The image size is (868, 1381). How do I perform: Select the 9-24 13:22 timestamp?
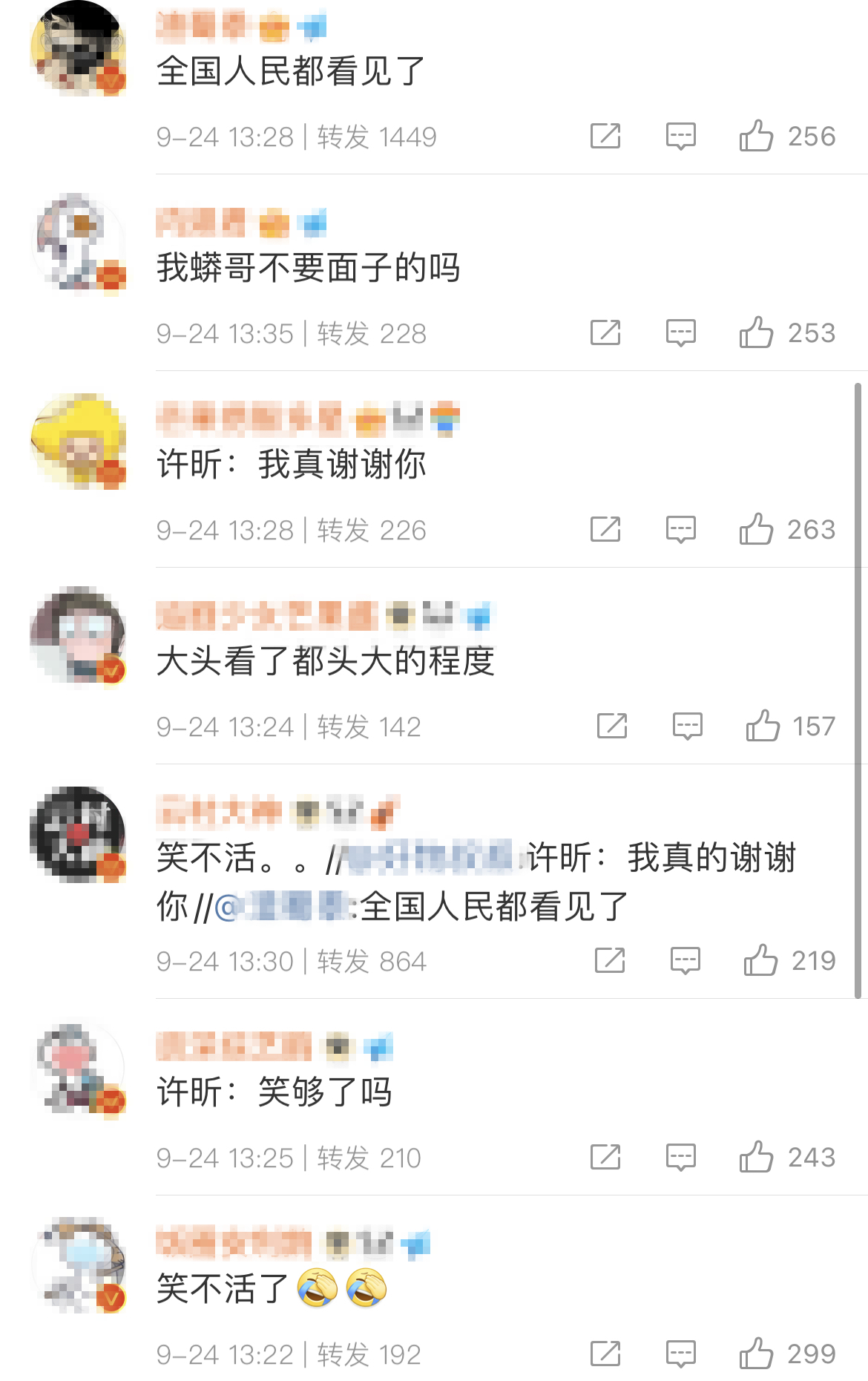[223, 1352]
